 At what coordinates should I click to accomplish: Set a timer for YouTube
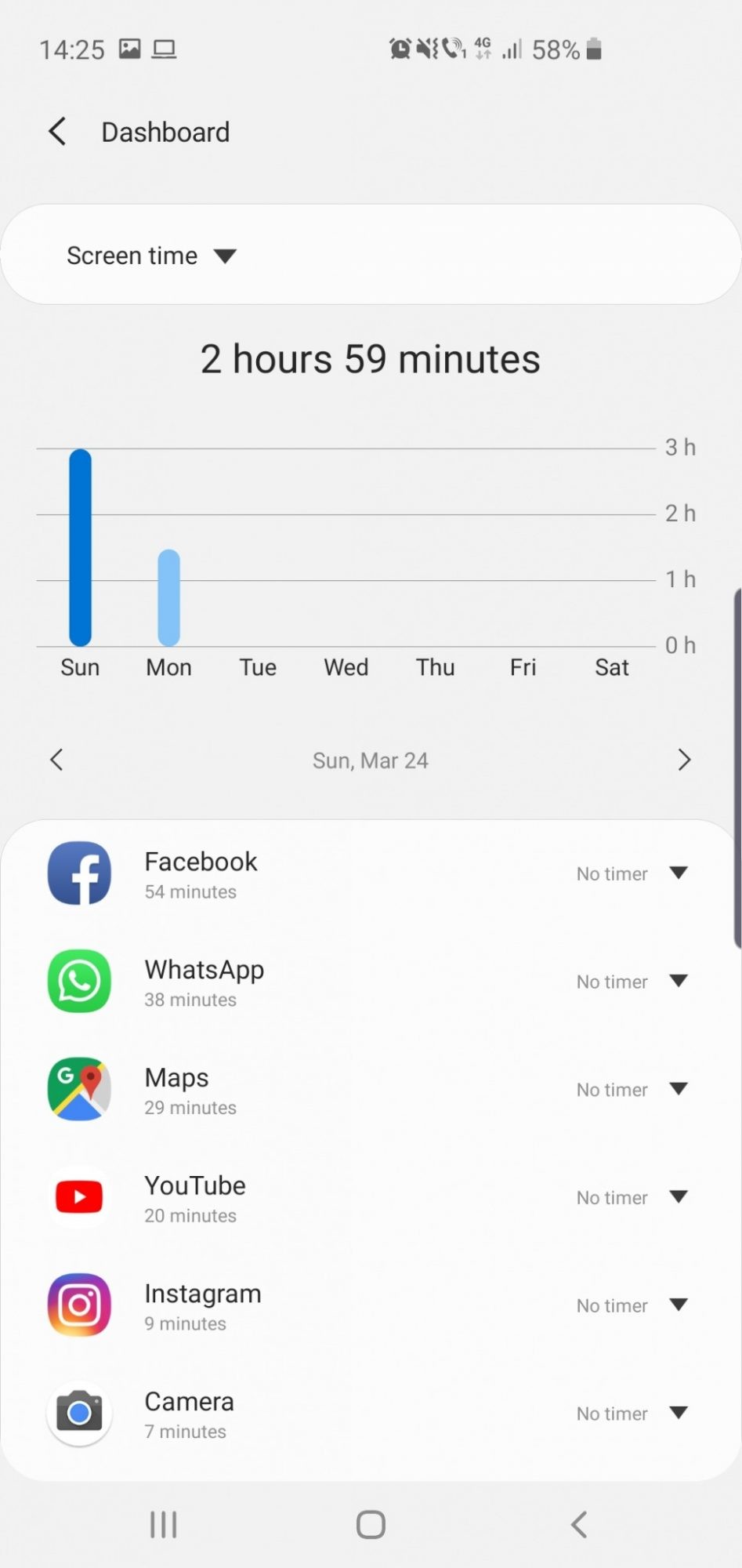coord(632,1198)
